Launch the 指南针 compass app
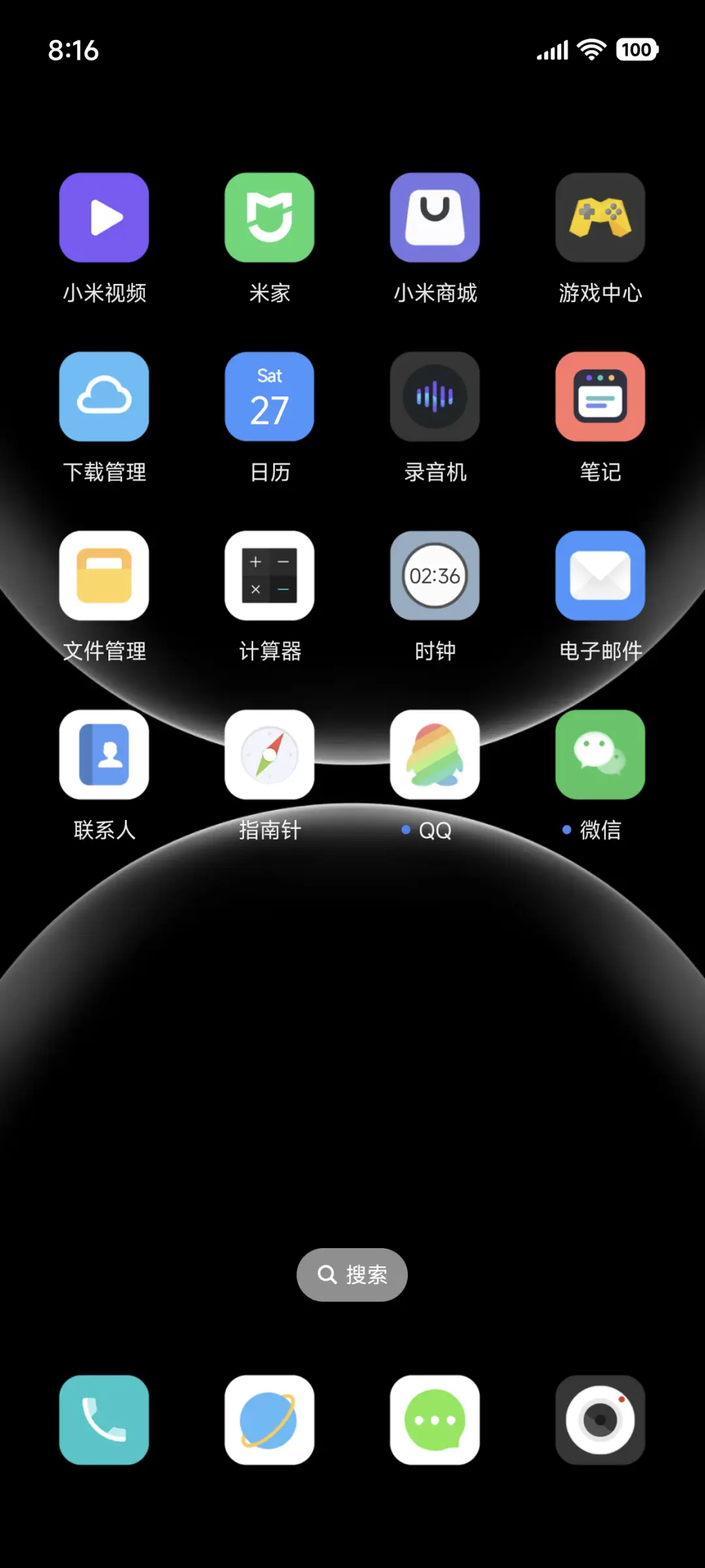This screenshot has height=1568, width=705. (270, 755)
